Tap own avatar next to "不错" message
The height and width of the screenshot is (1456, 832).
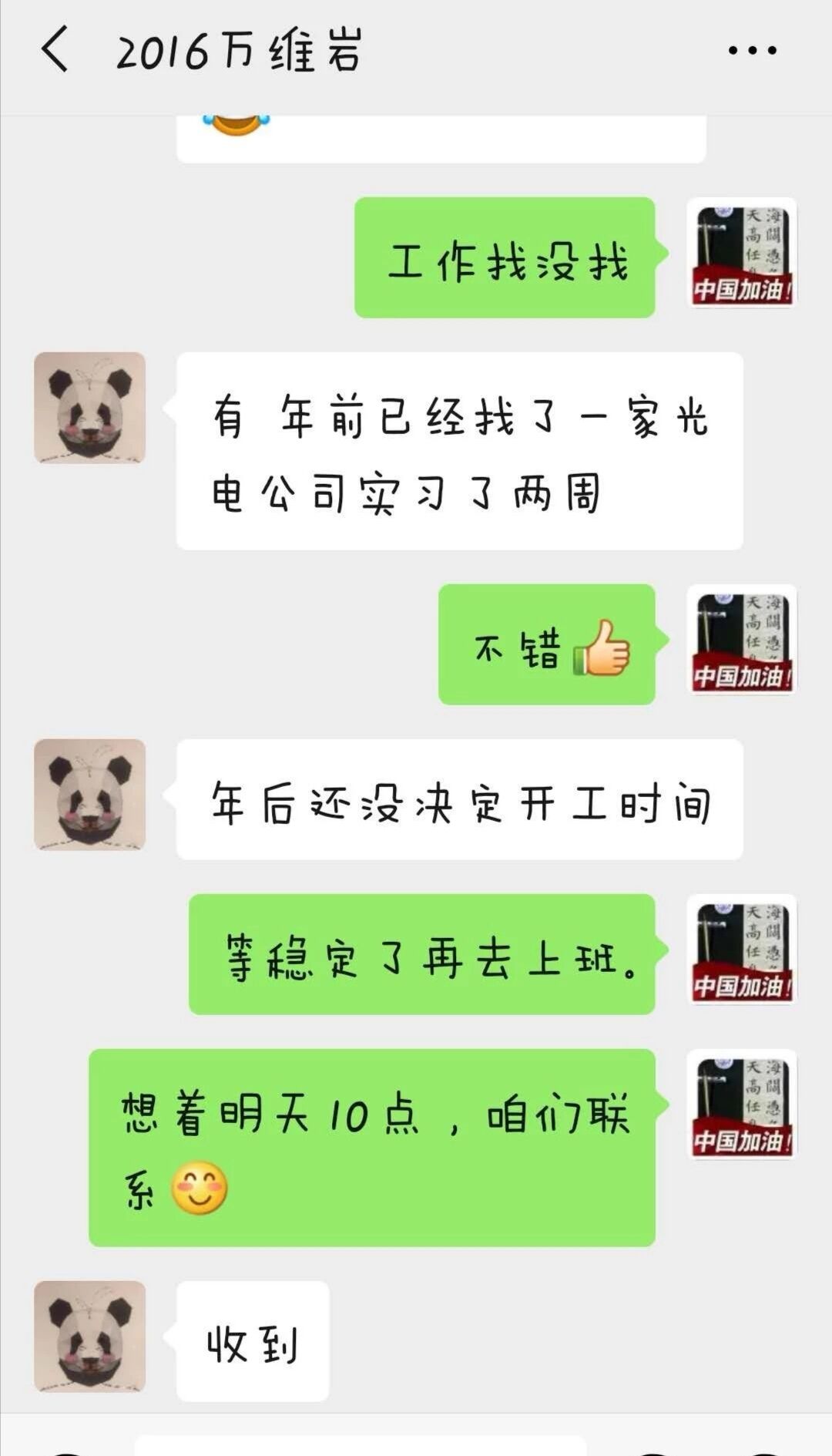point(741,640)
